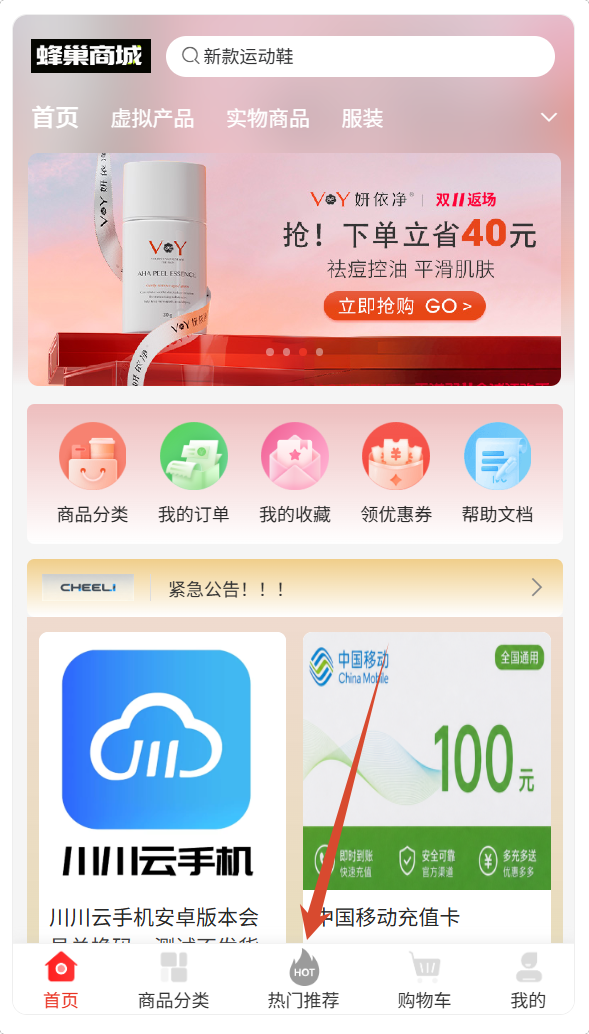Select the 服装 top tab
Screen dimensions: 589x1034
click(x=362, y=119)
